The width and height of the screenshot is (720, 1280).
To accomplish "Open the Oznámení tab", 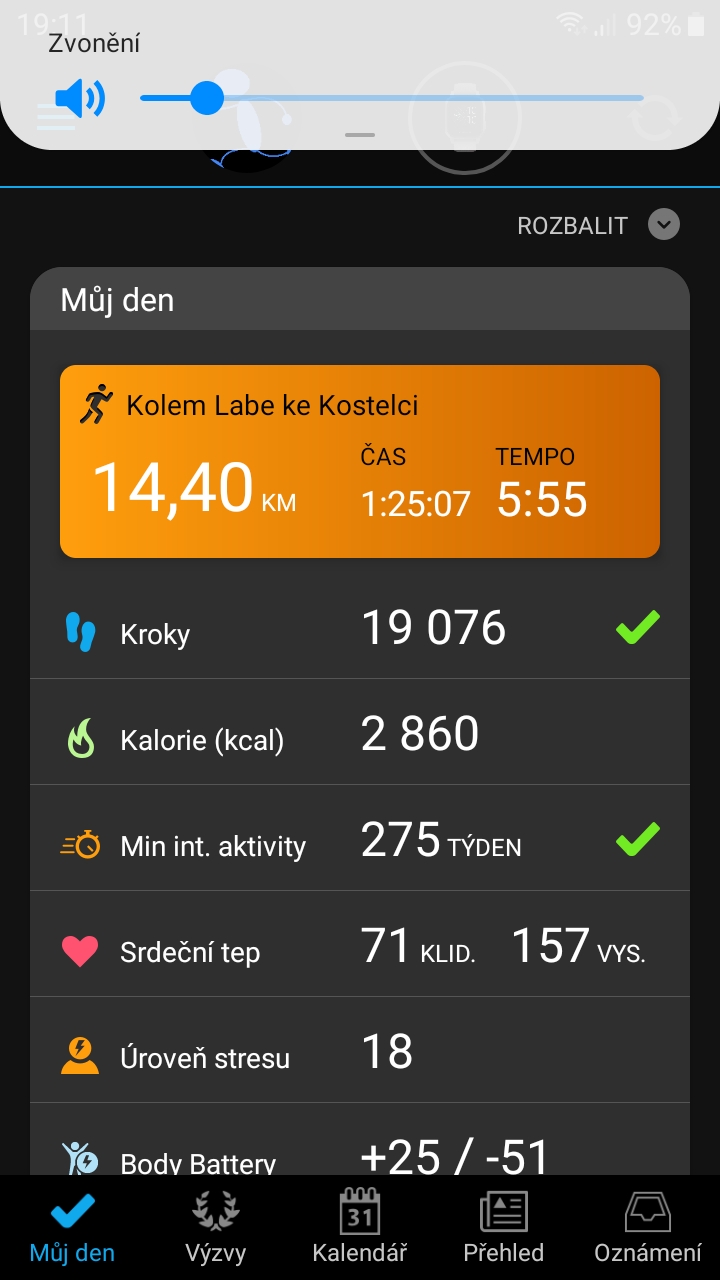I will coord(648,1227).
